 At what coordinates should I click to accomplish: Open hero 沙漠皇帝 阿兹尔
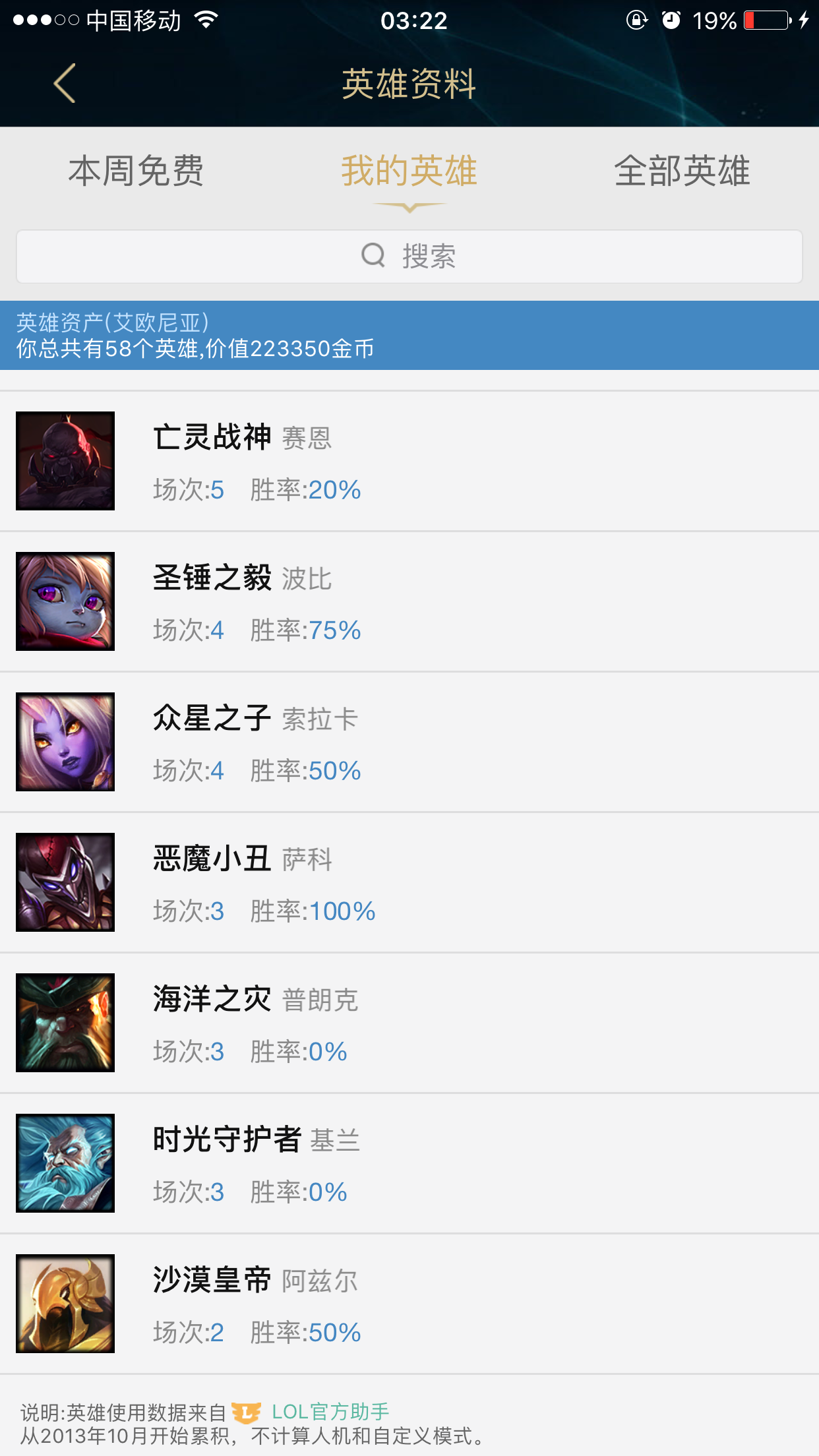[x=409, y=1304]
